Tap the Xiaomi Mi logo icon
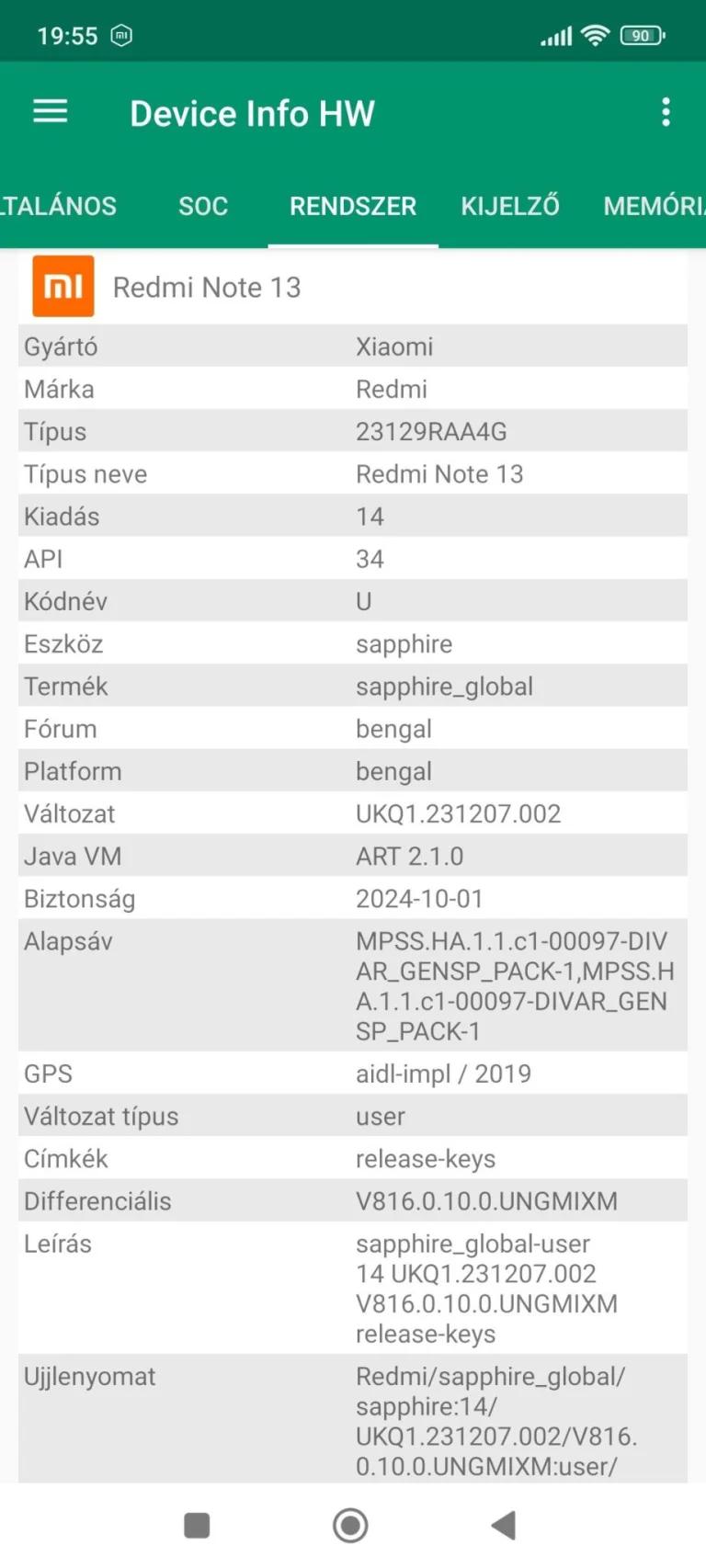Image resolution: width=706 pixels, height=1568 pixels. [62, 286]
